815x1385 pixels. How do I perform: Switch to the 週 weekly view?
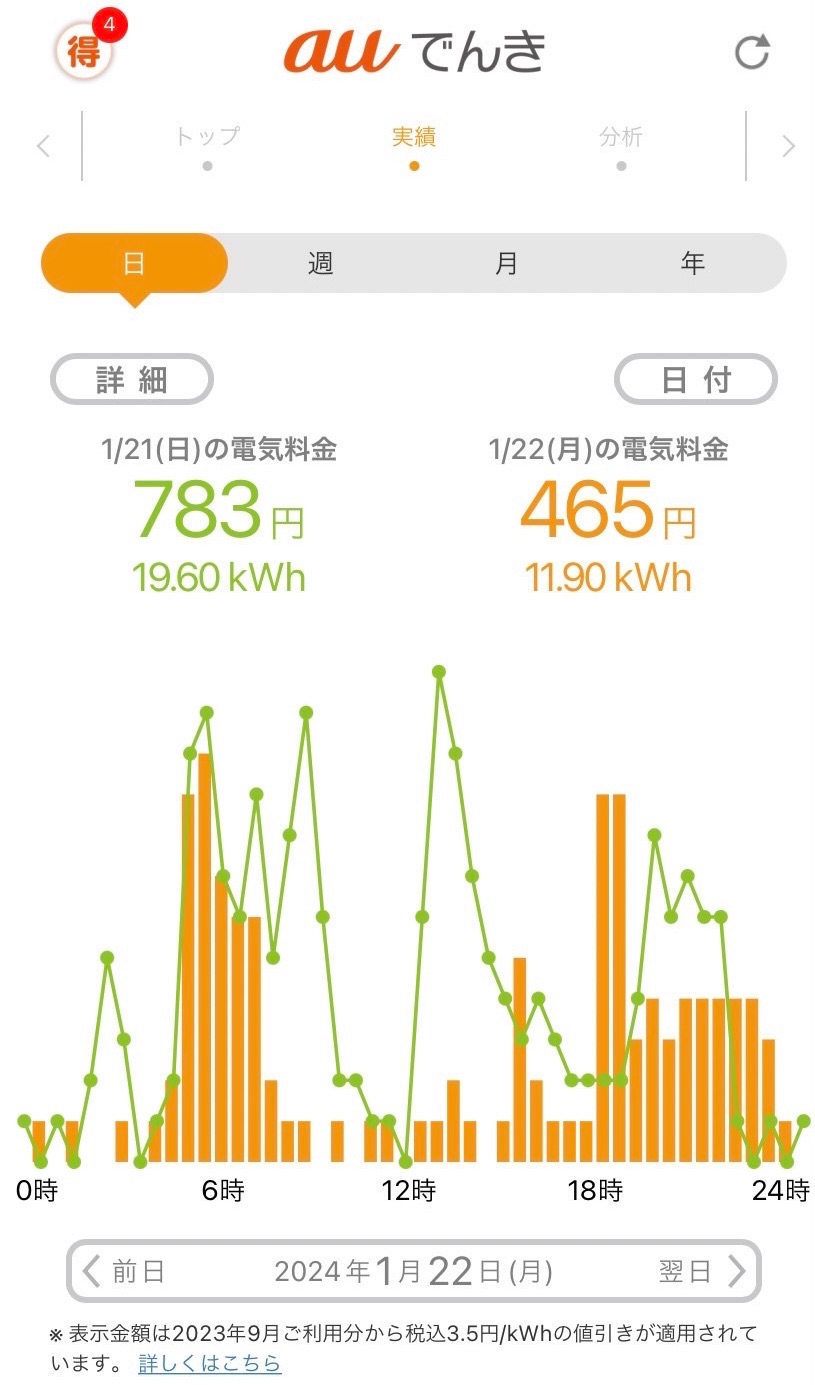320,263
